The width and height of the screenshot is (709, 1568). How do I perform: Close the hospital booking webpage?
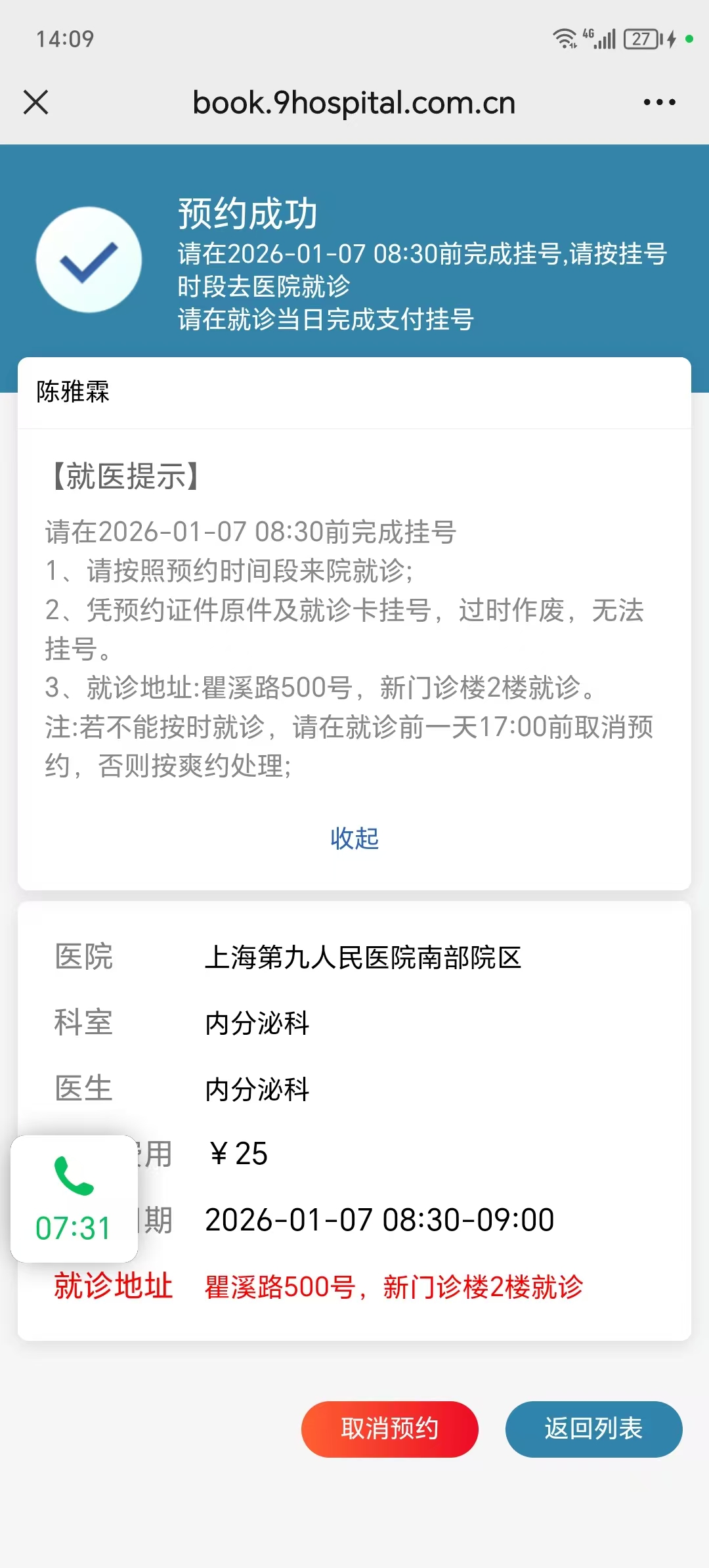(x=36, y=102)
